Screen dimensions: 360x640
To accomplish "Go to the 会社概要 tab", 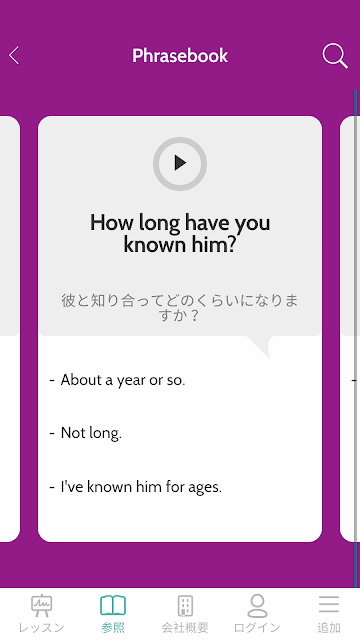I will click(185, 614).
